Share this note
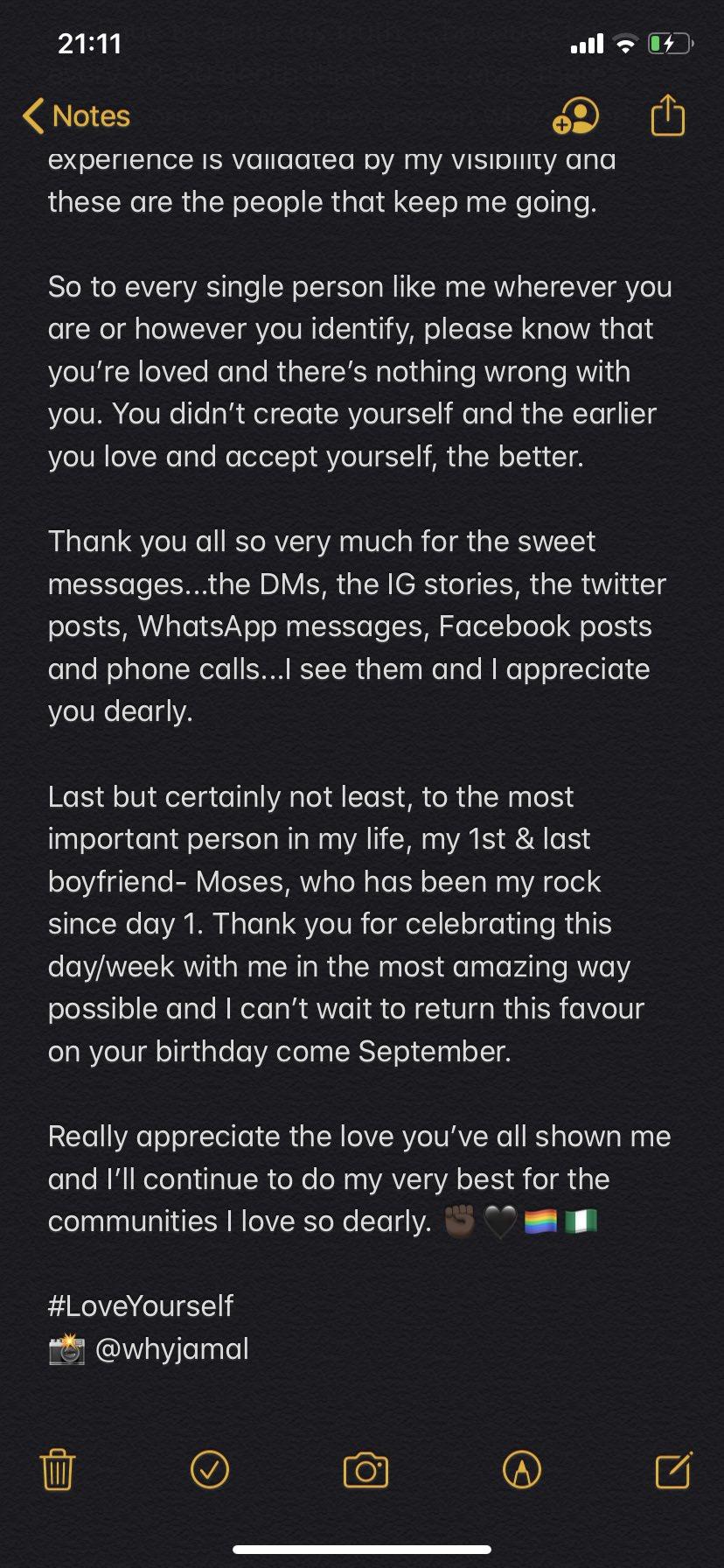The width and height of the screenshot is (724, 1568). coord(668,115)
